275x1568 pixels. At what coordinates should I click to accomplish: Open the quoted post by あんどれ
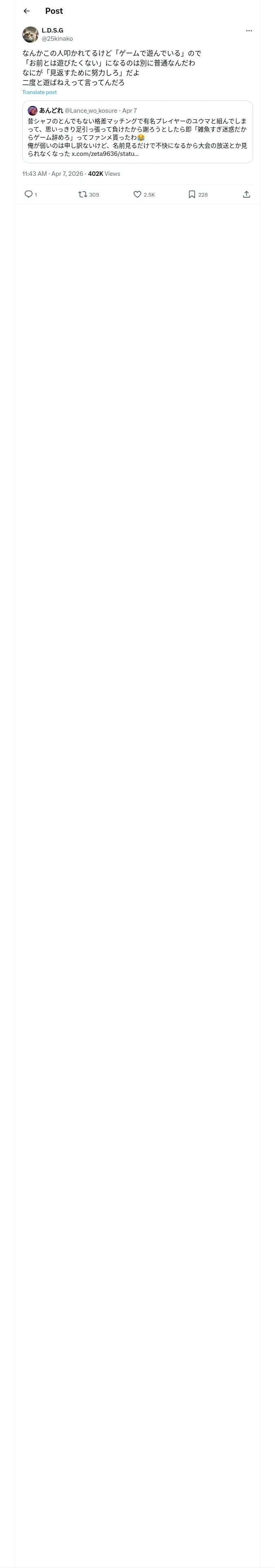(x=137, y=132)
